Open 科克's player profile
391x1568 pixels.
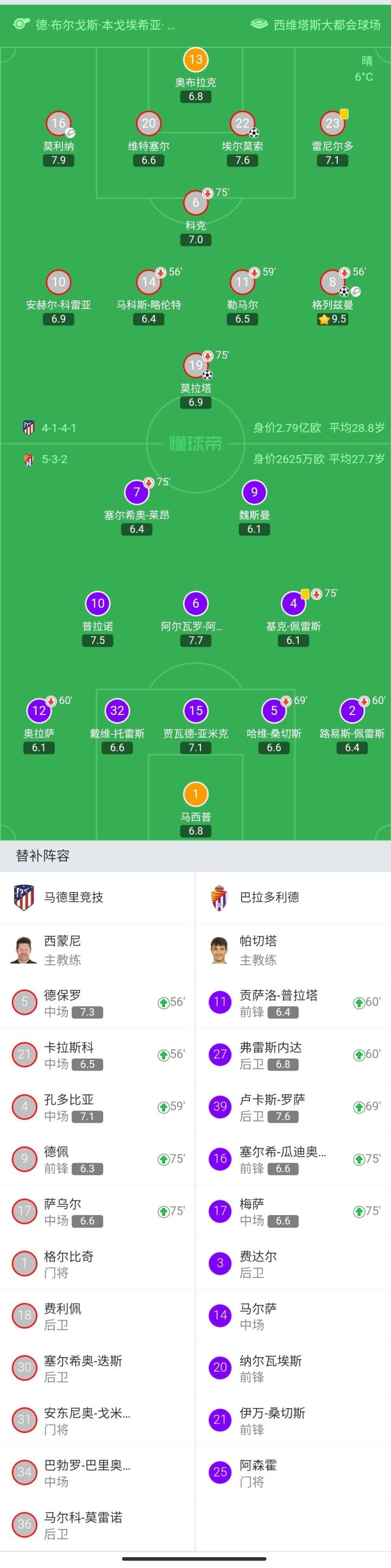[x=195, y=203]
